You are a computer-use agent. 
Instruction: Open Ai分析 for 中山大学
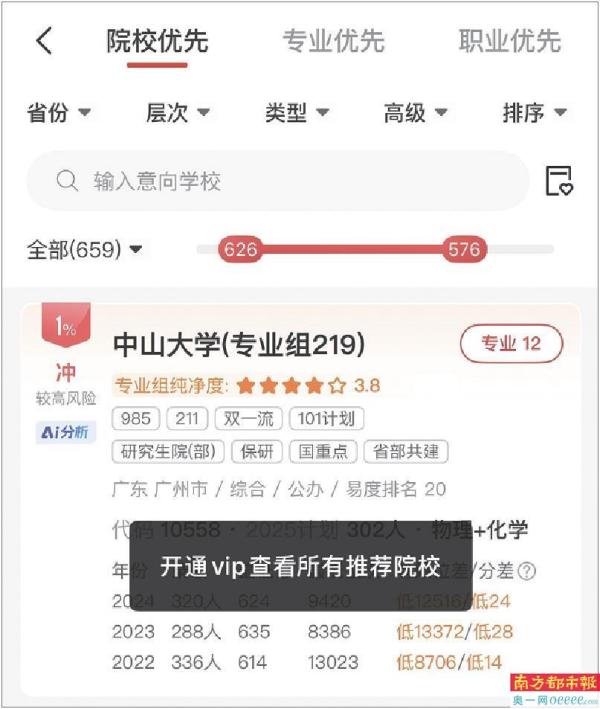pos(64,432)
